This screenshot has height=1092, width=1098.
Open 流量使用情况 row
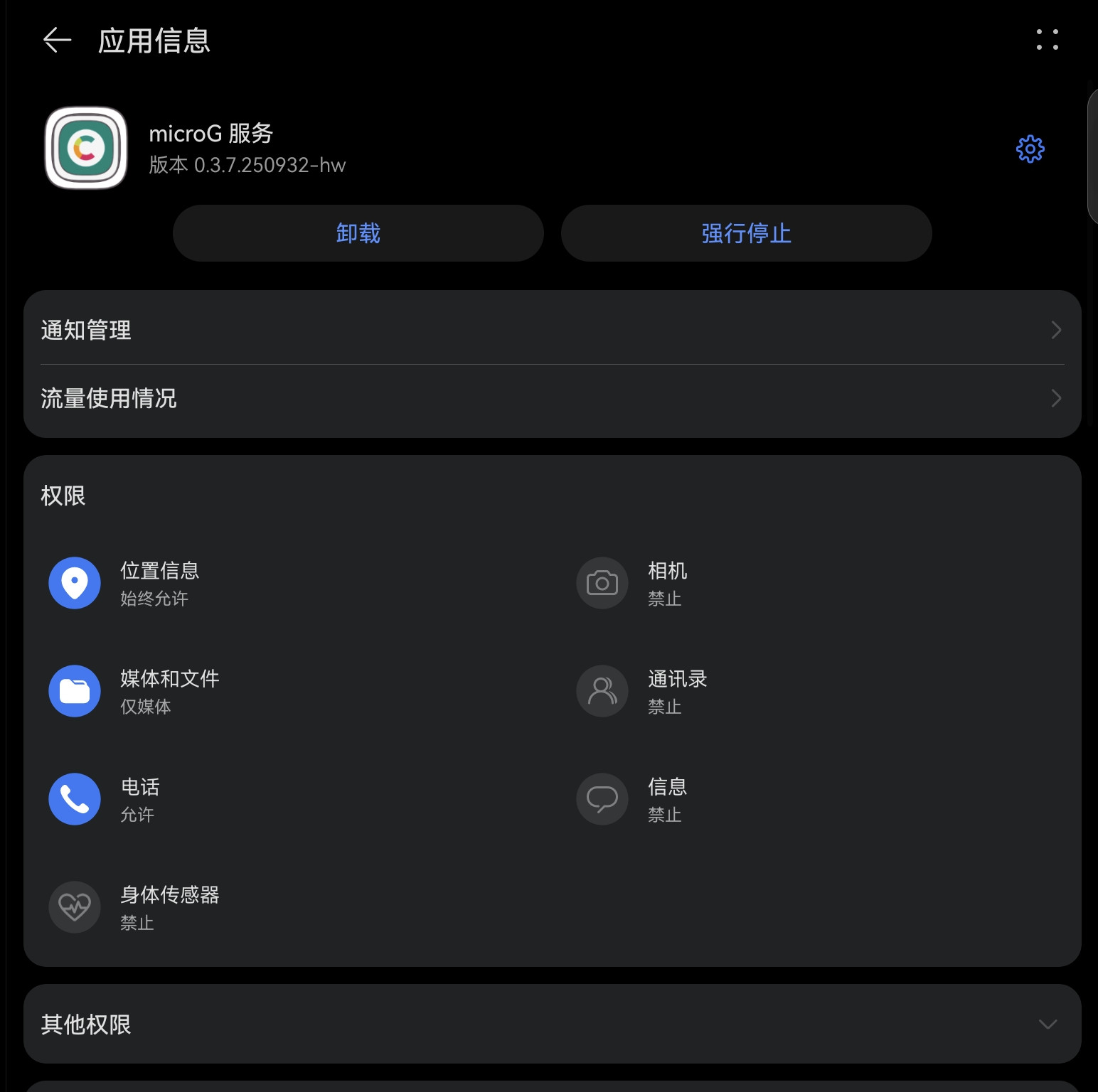click(x=552, y=398)
